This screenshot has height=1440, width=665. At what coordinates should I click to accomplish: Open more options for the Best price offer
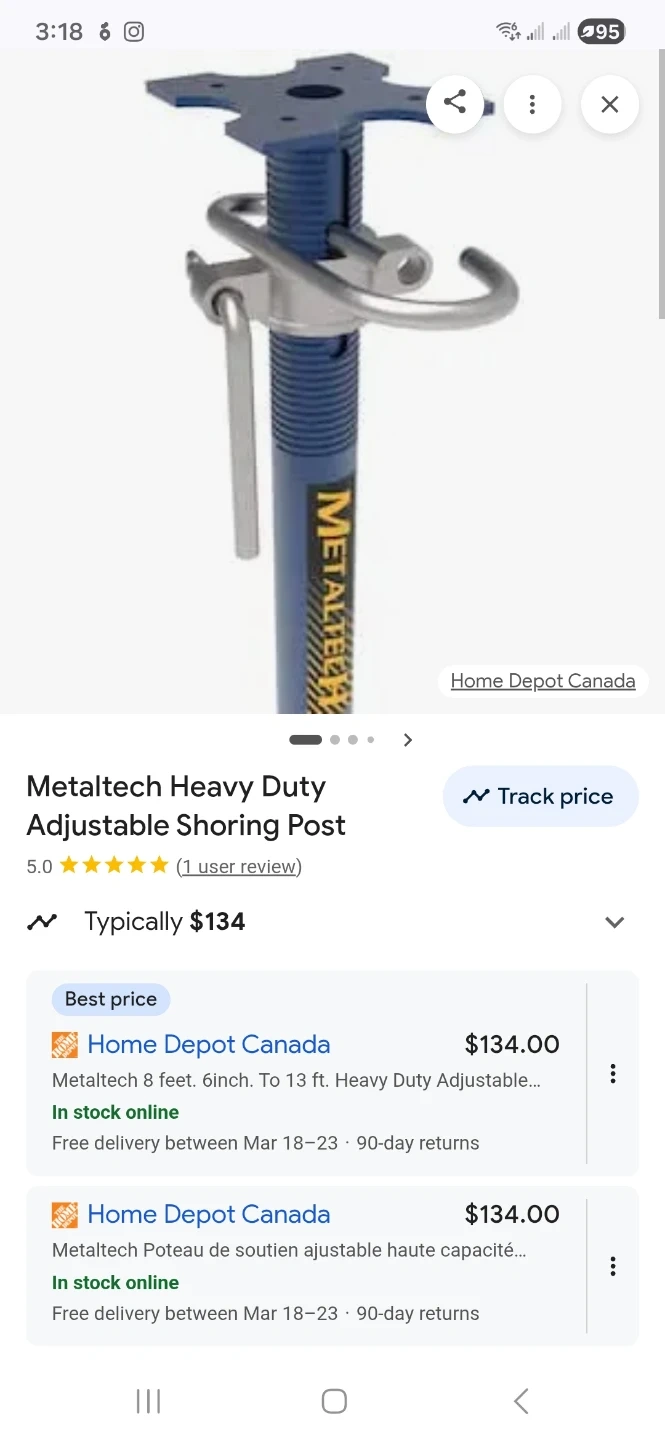[x=613, y=1074]
